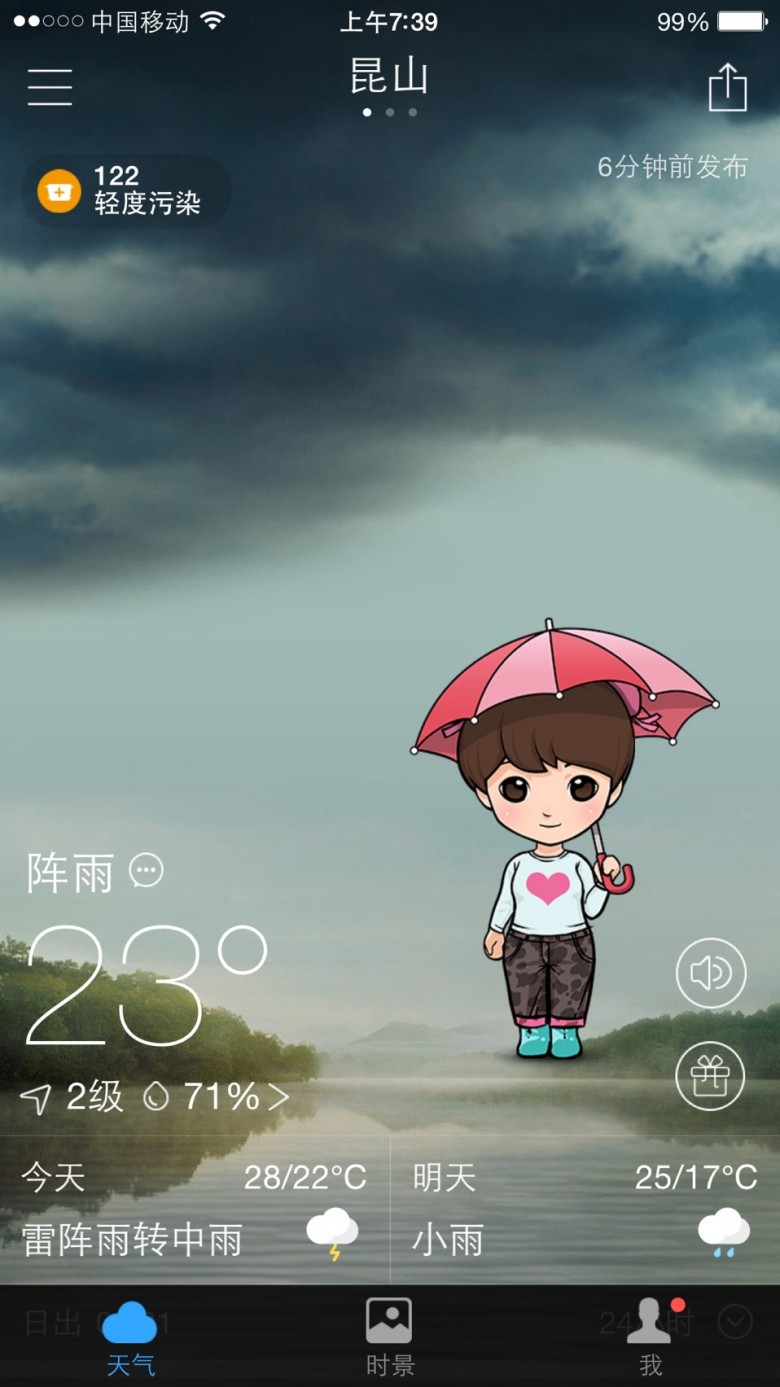This screenshot has width=780, height=1387.
Task: Switch to the 我 tab
Action: pos(650,1337)
